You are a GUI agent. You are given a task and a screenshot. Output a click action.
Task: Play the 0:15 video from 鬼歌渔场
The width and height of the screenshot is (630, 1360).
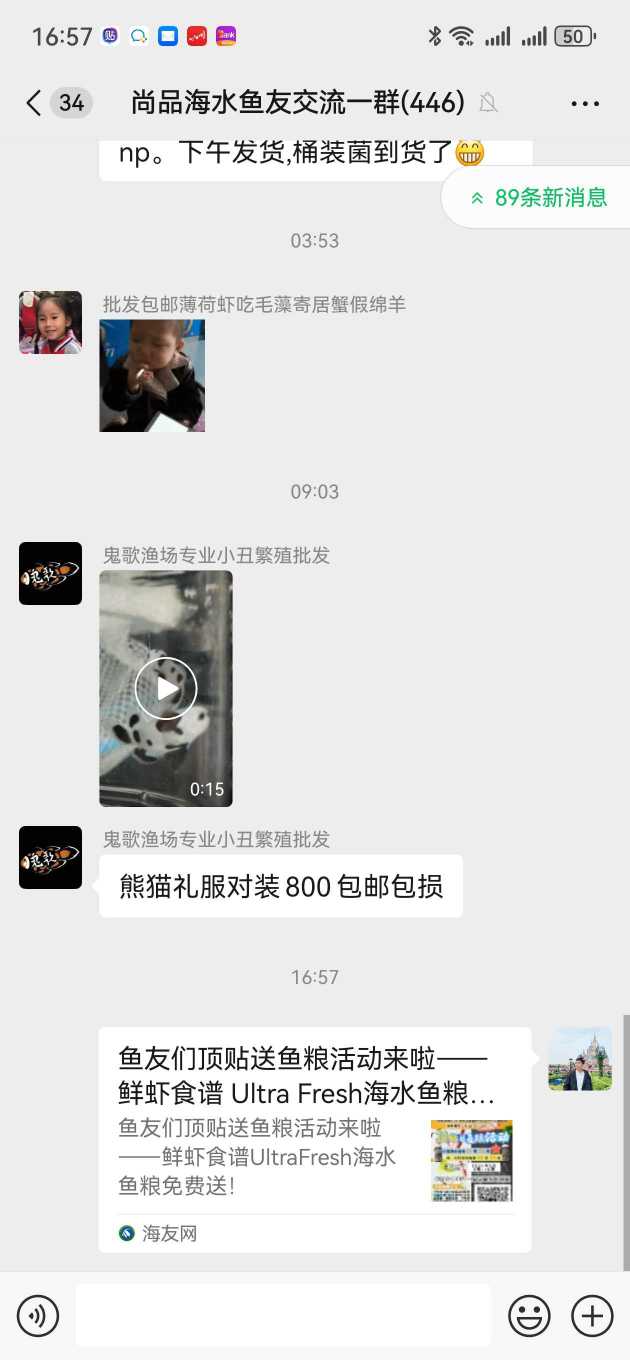point(166,688)
